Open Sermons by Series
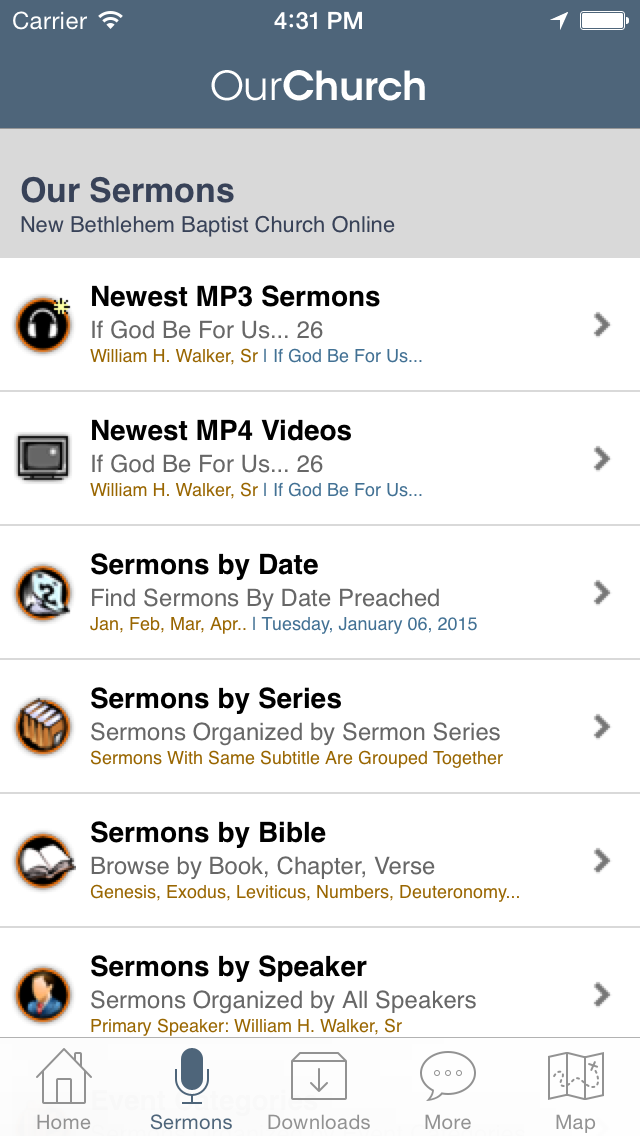Viewport: 640px width, 1136px height. pyautogui.click(x=320, y=727)
